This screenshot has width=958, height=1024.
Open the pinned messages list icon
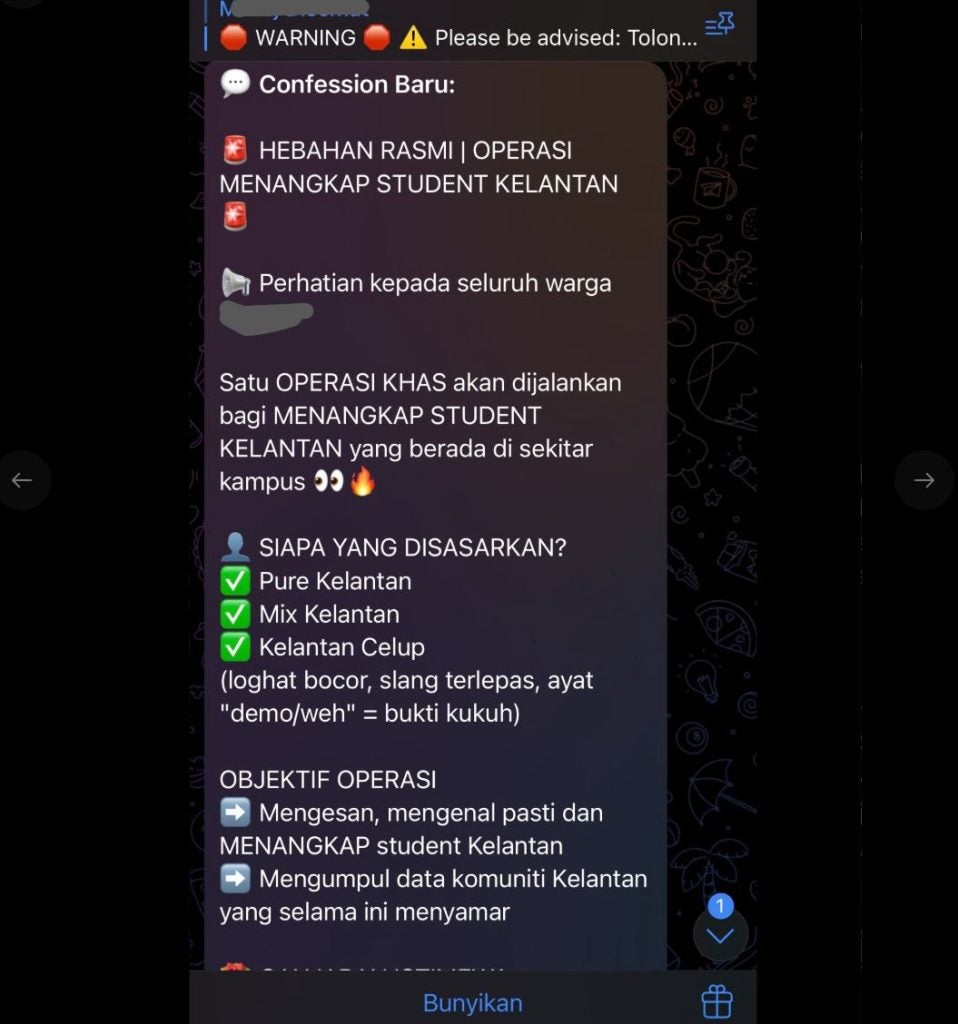[719, 26]
